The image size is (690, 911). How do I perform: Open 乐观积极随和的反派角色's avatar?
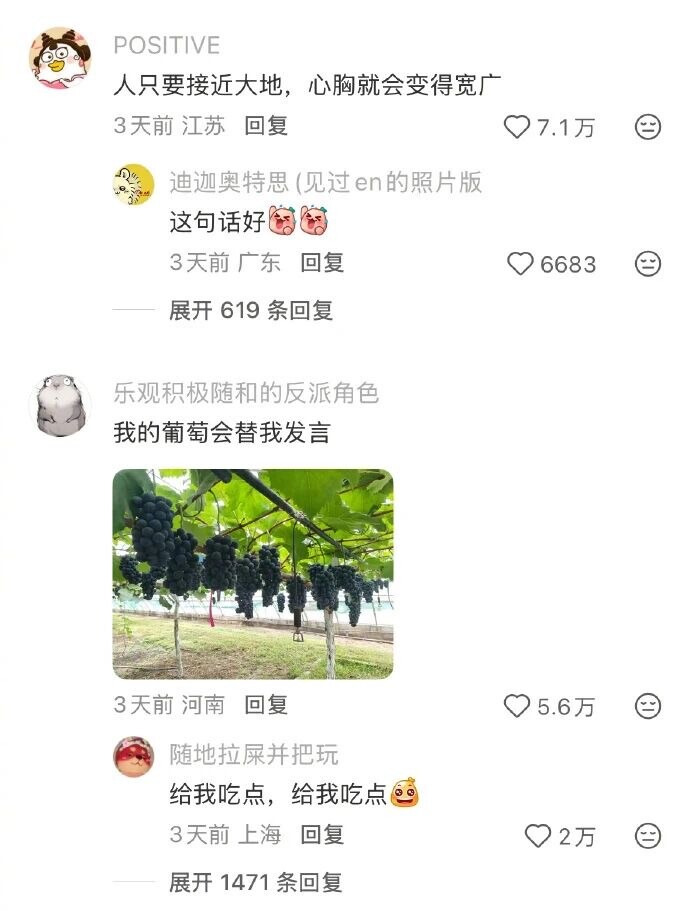point(63,406)
